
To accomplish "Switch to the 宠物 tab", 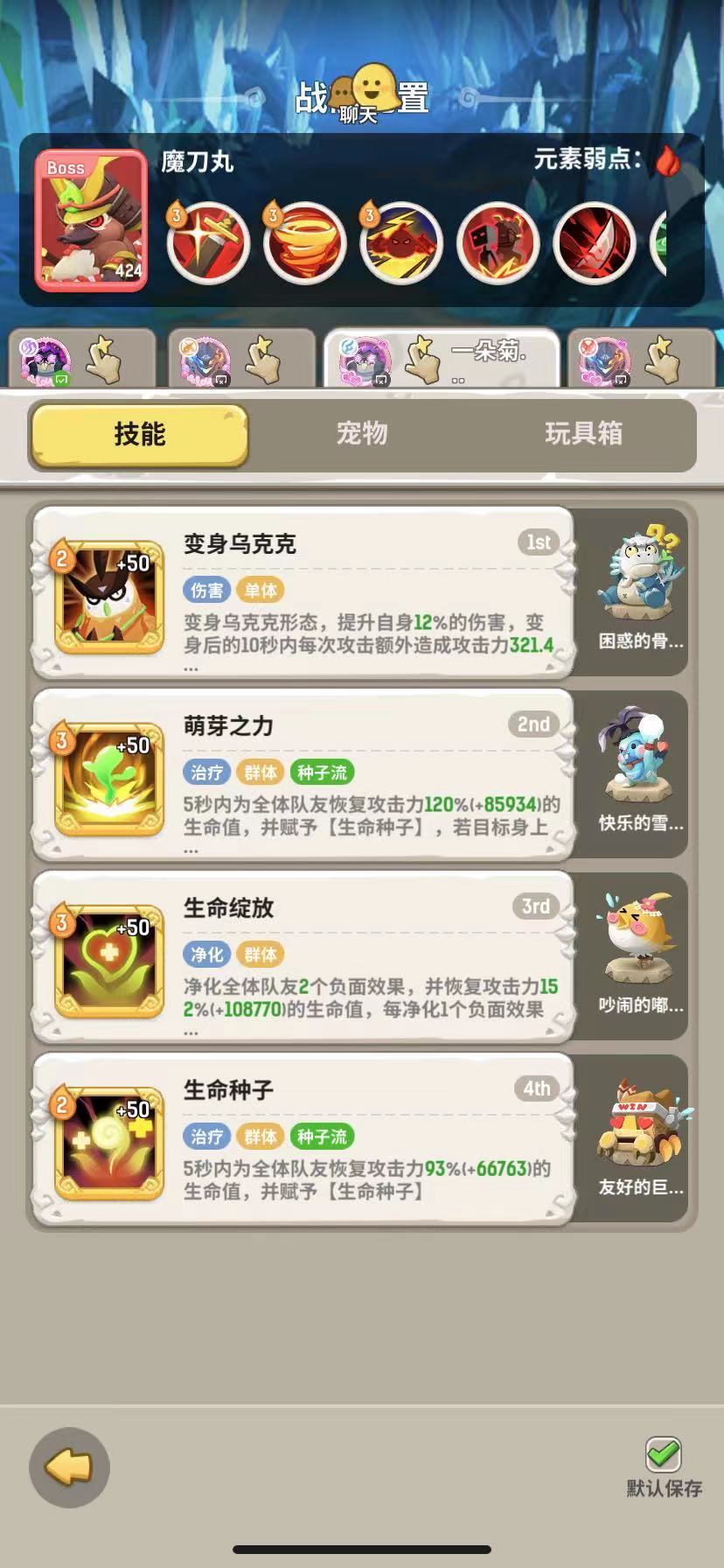I will coord(364,435).
